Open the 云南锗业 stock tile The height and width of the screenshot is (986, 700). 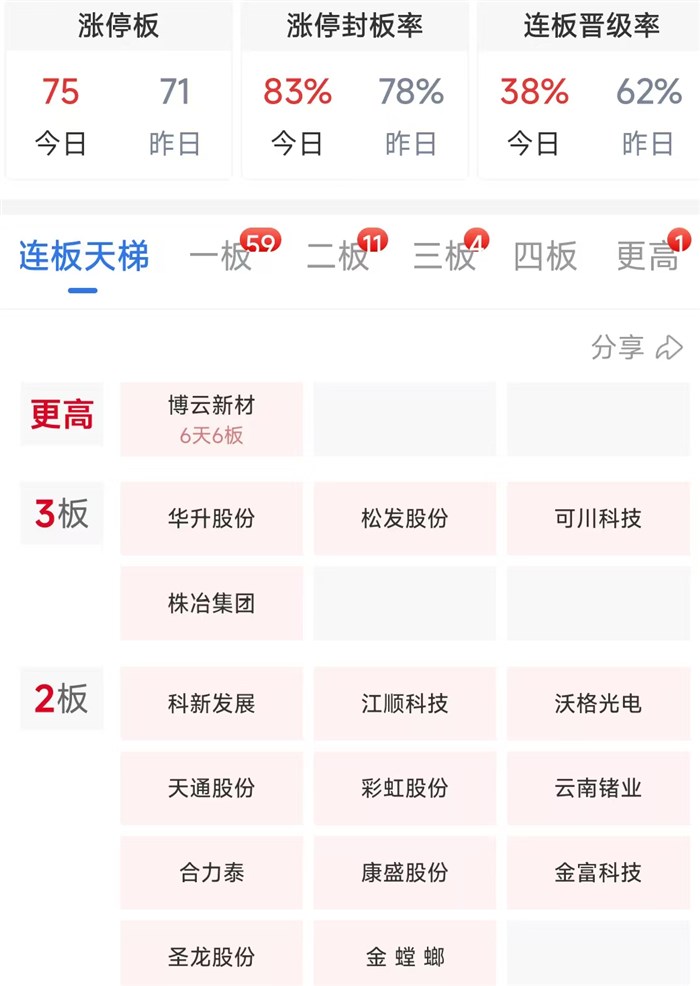click(x=598, y=788)
